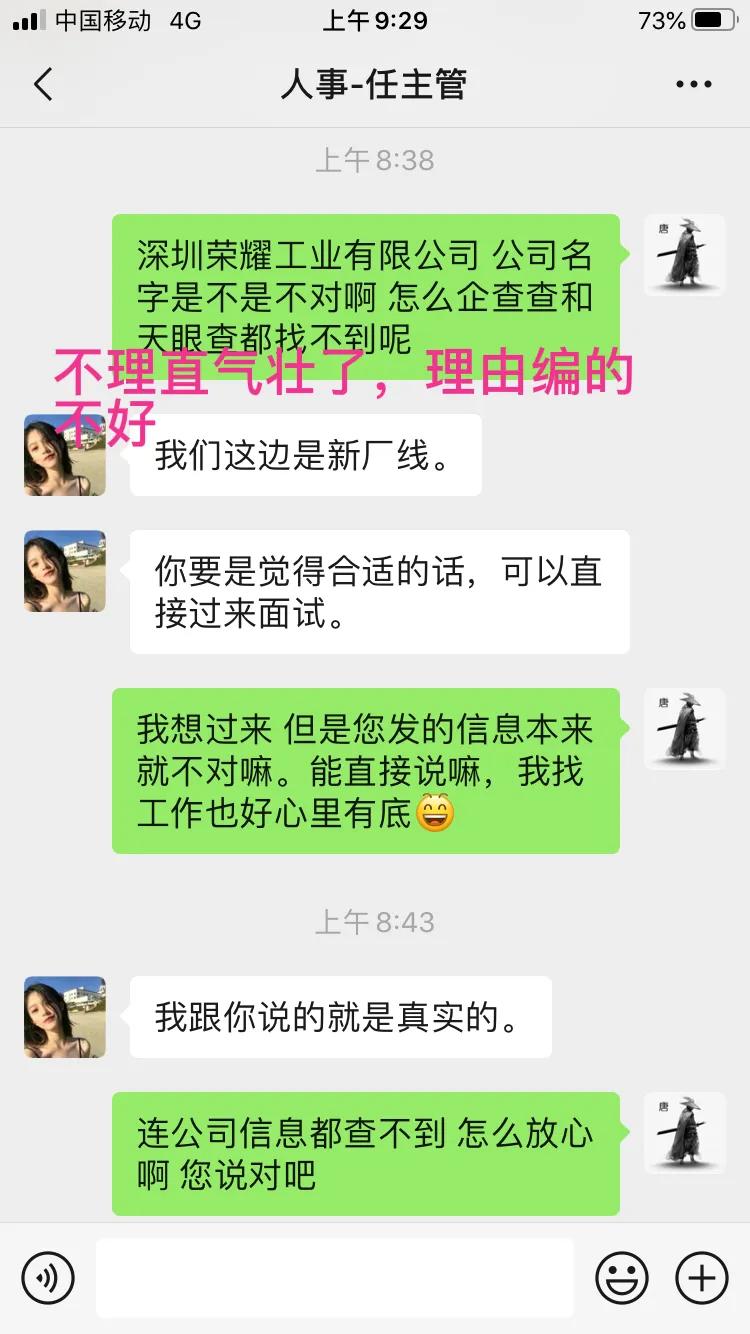Tap the chat title 人事-任主管

pos(375,85)
